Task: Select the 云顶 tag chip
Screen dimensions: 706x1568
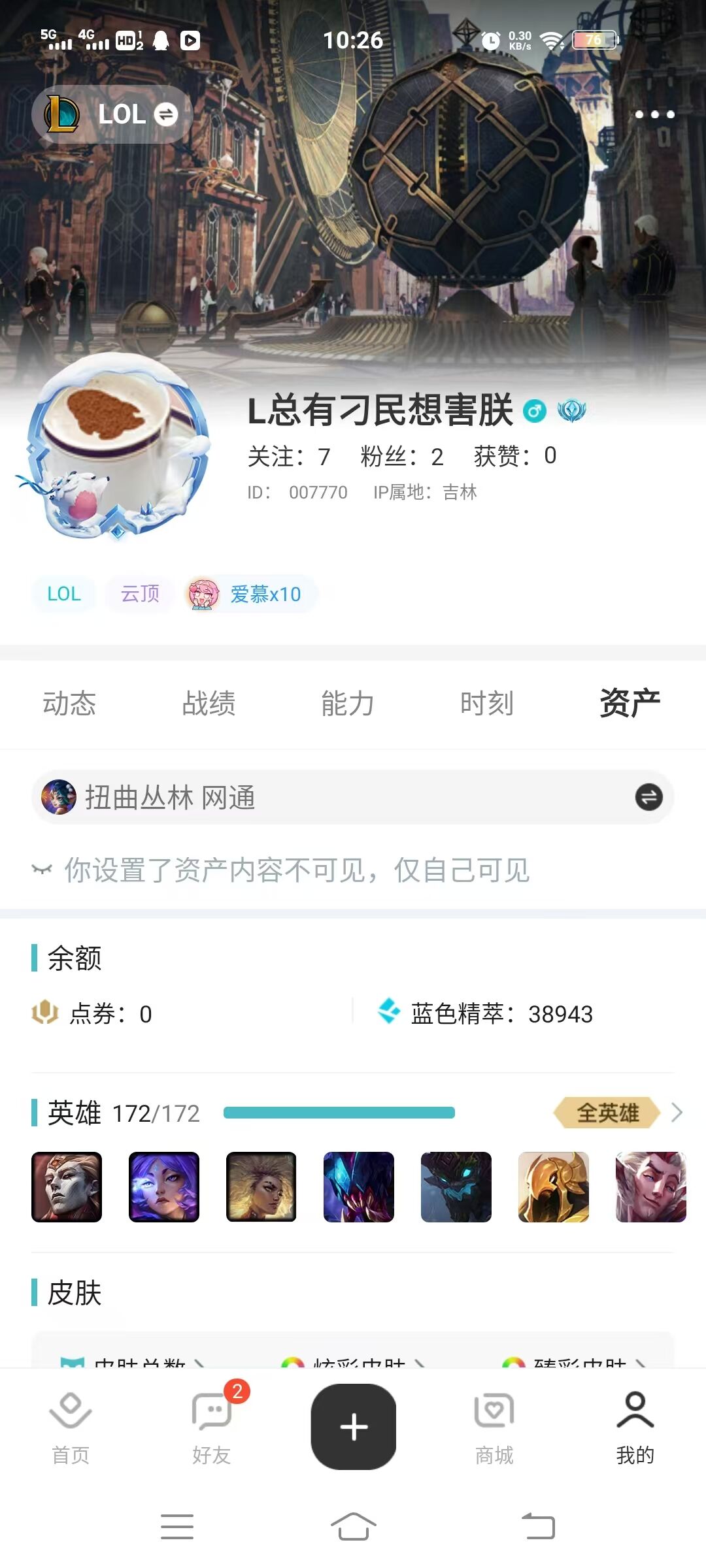Action: coord(140,594)
